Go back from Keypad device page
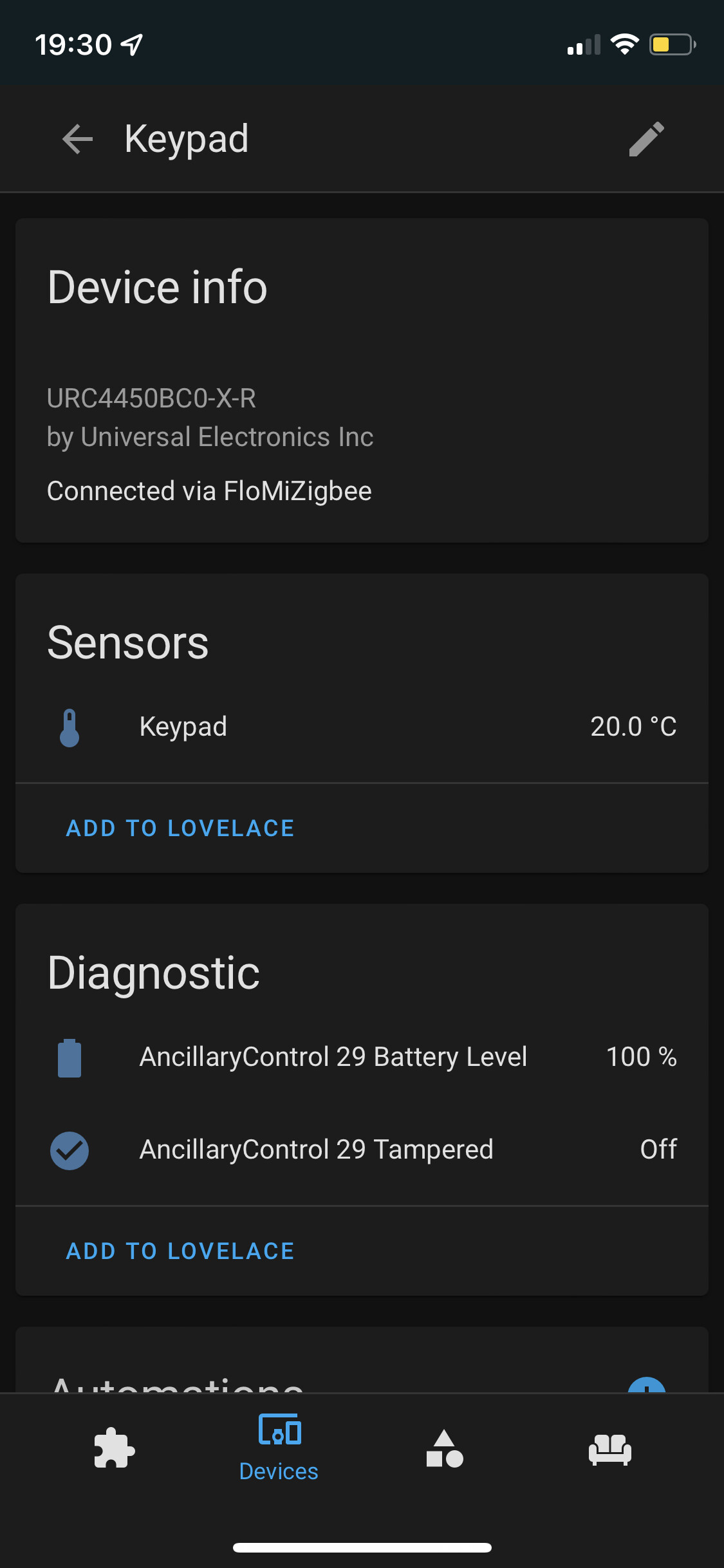 (x=77, y=139)
